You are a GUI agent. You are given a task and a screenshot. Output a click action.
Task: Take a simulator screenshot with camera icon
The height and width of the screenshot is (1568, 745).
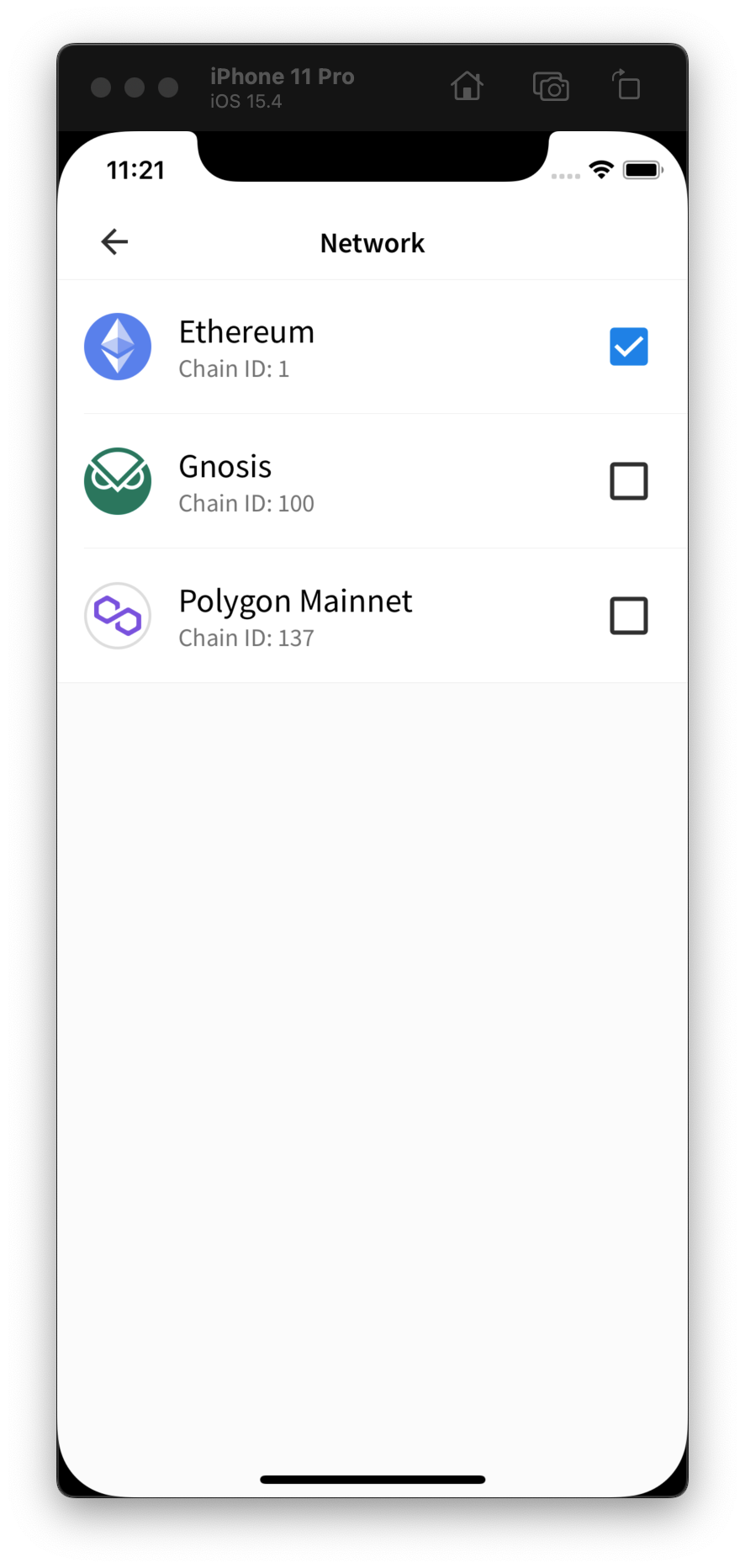point(551,87)
